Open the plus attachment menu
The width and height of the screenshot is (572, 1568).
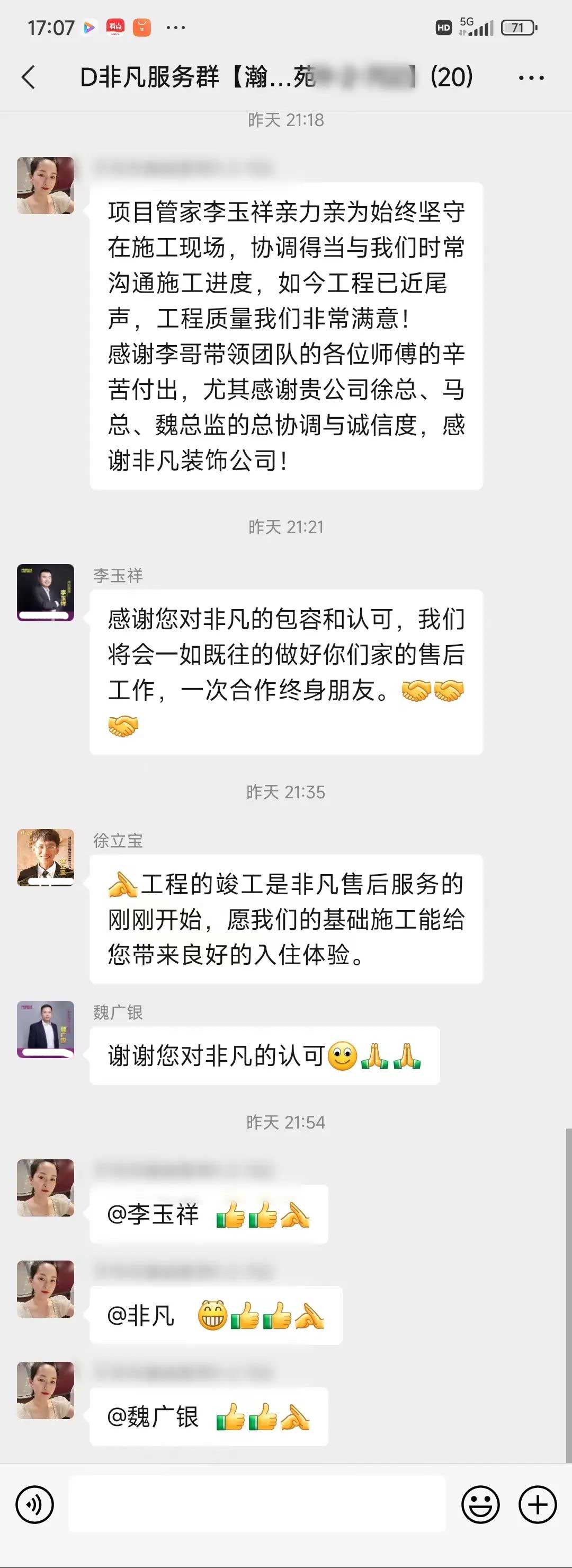click(x=538, y=1505)
